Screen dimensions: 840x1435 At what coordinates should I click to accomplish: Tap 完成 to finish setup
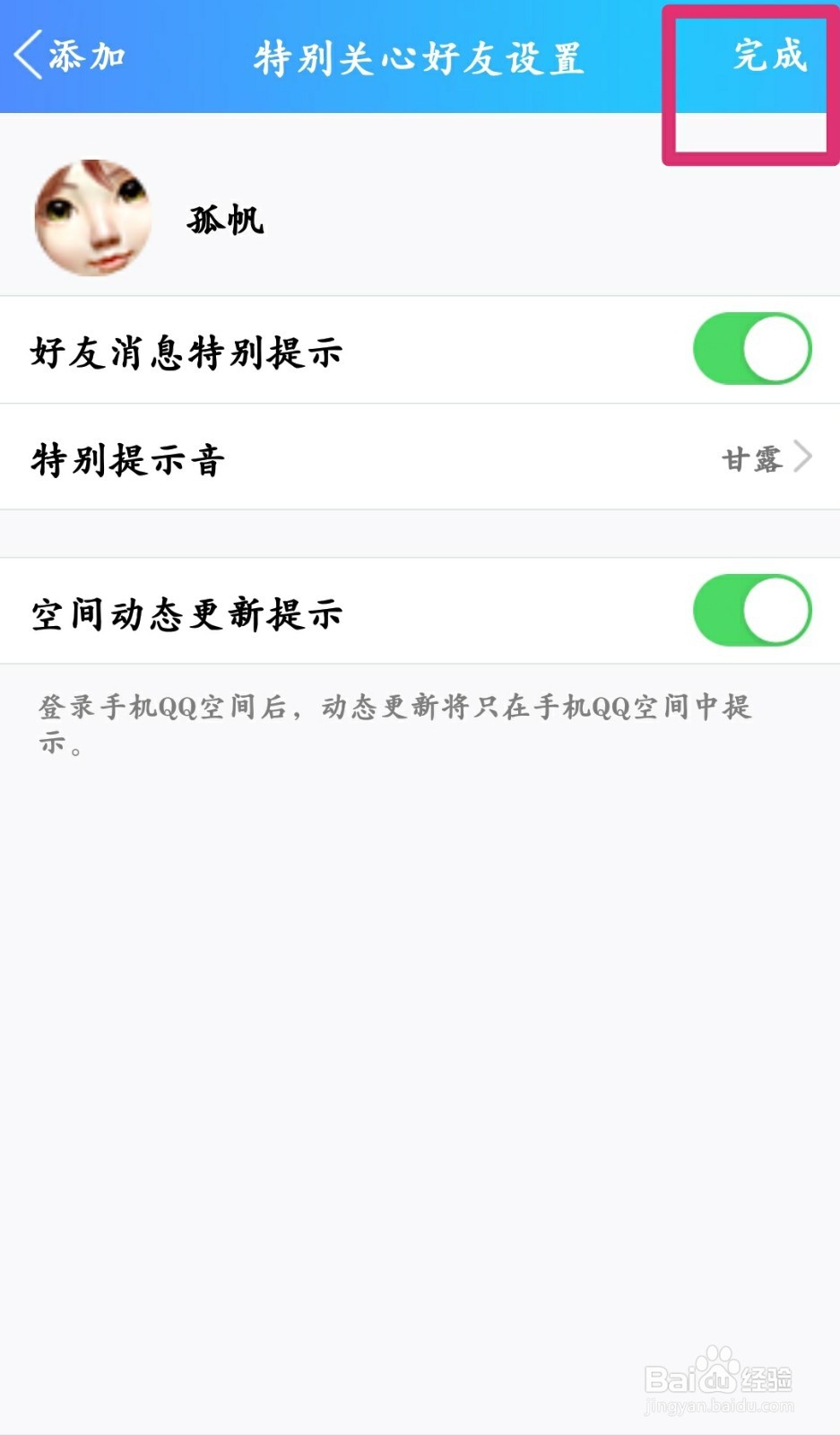point(766,56)
